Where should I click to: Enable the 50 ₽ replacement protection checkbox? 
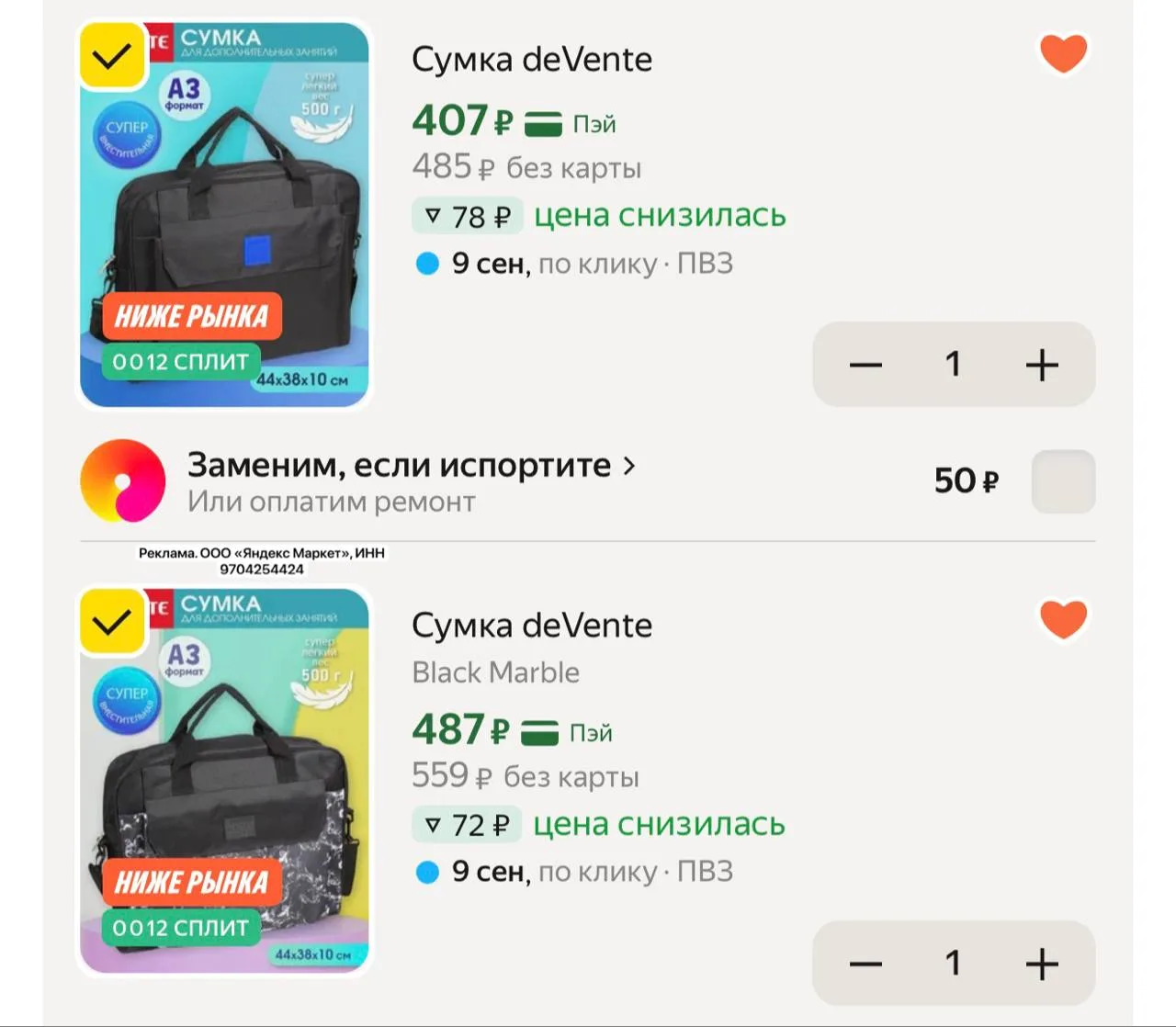1063,481
